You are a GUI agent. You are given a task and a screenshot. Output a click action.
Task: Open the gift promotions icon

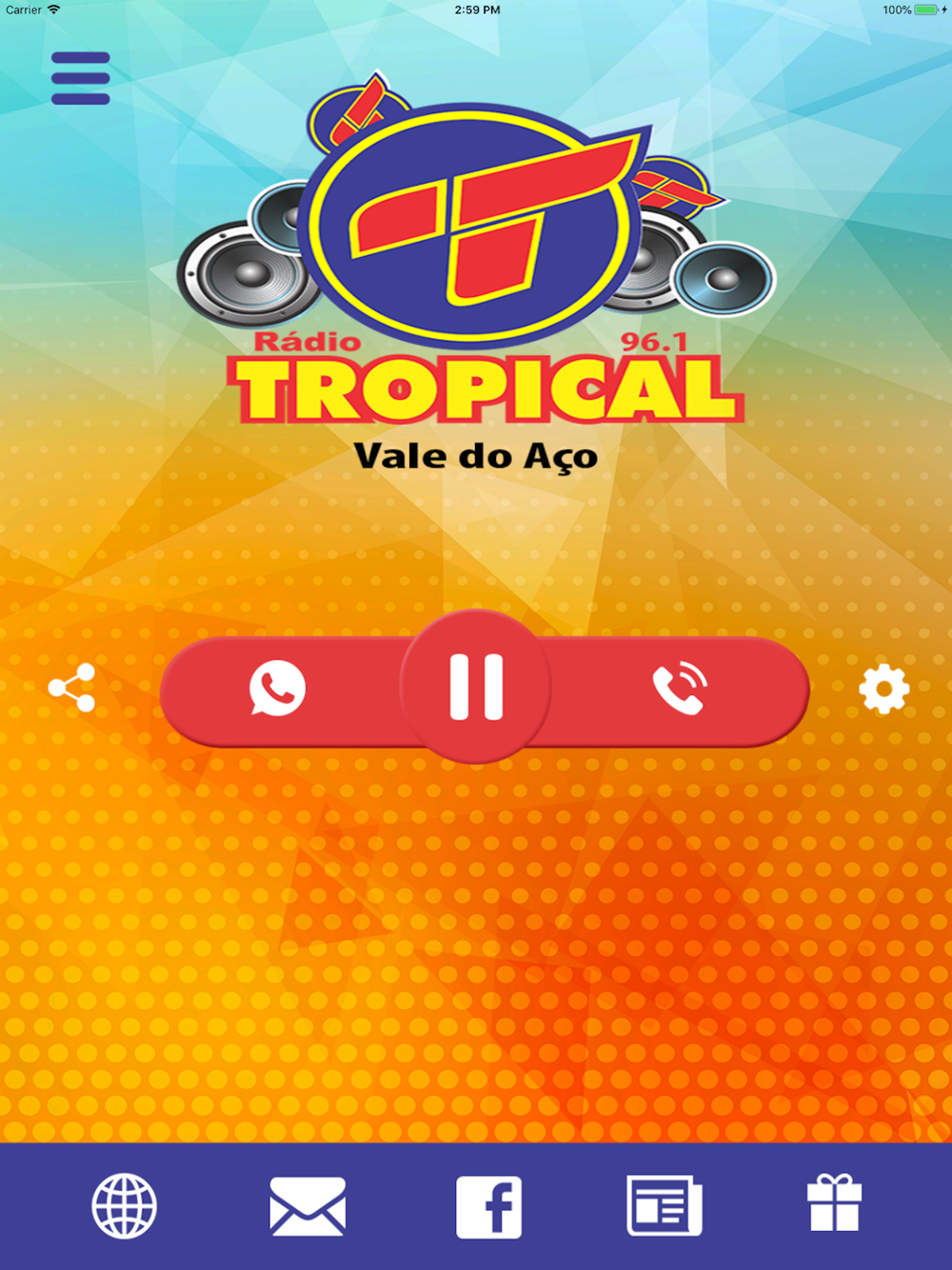[834, 1204]
